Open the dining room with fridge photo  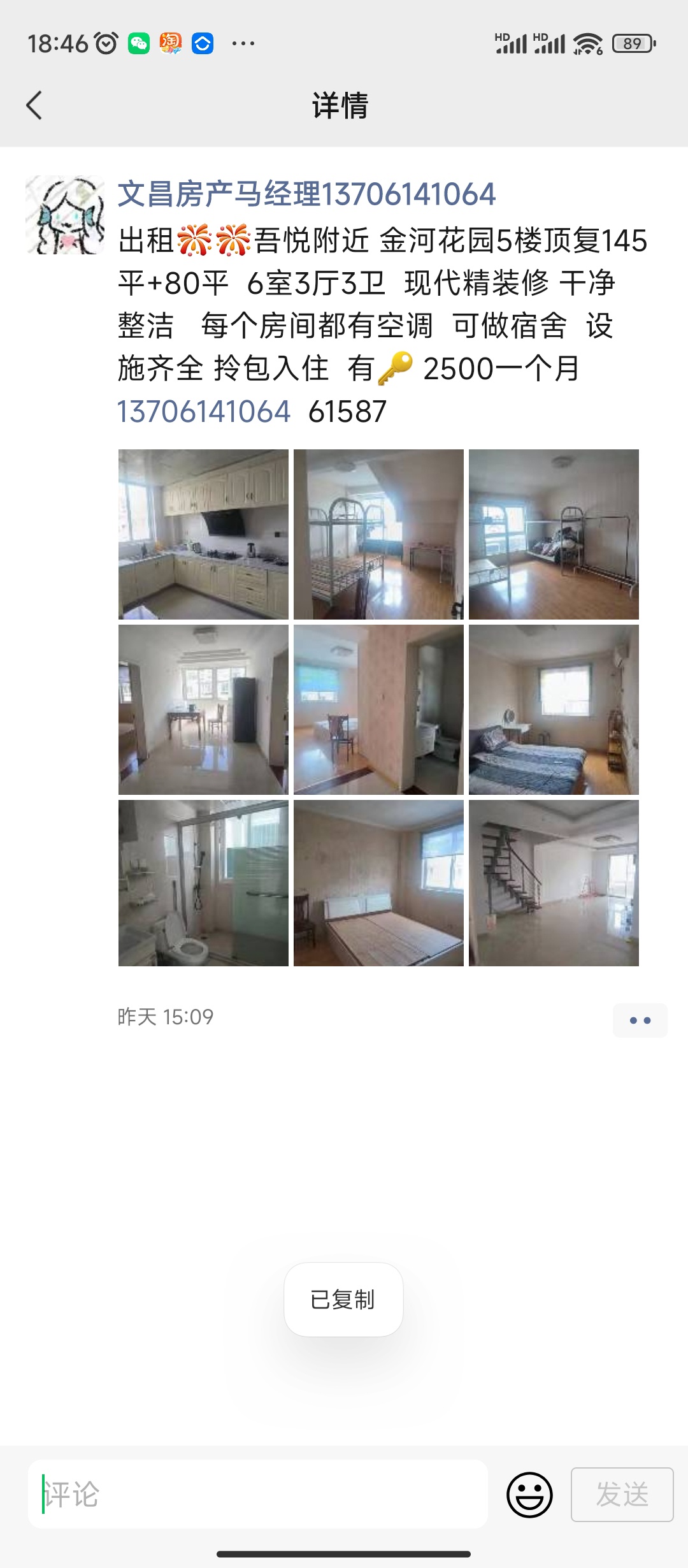[203, 709]
